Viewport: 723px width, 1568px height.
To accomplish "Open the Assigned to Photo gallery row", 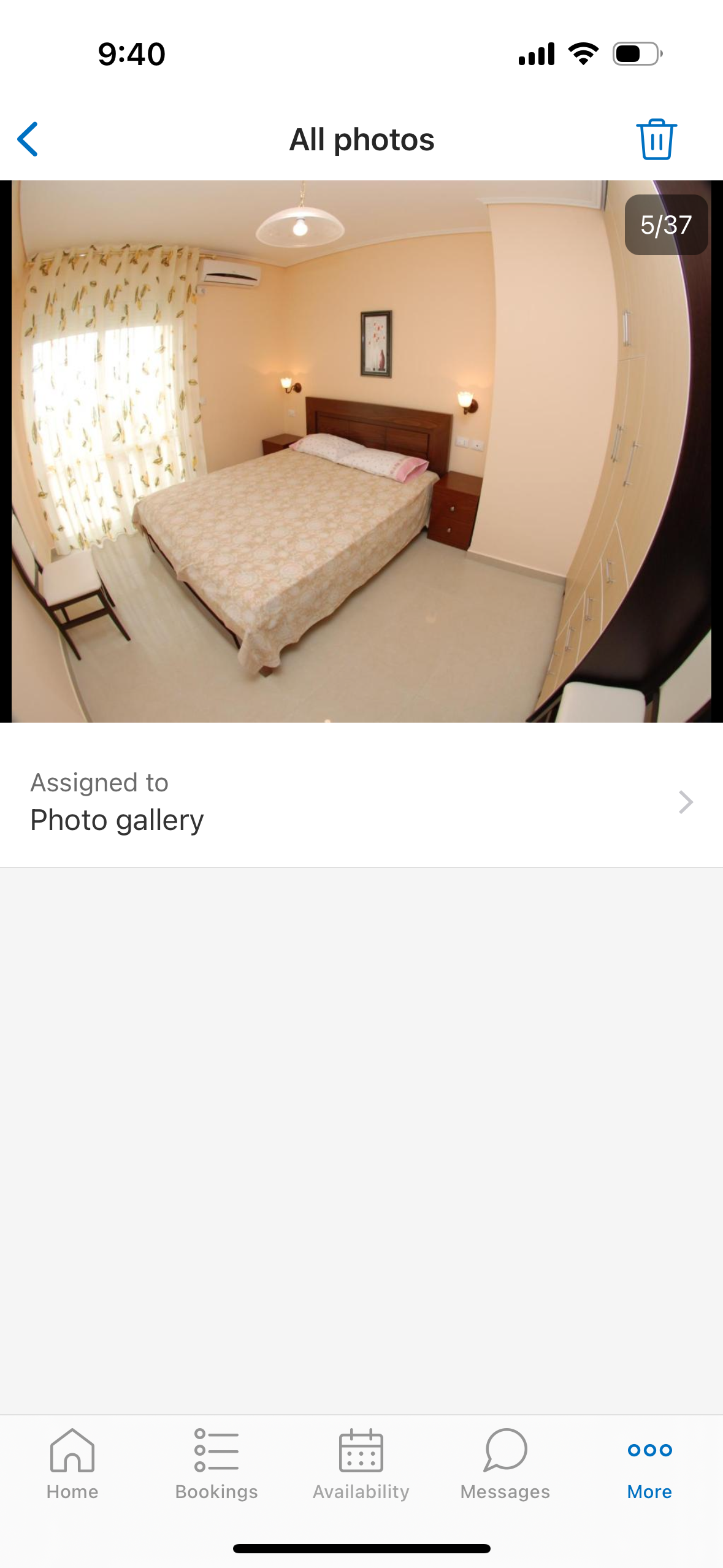I will tap(361, 802).
